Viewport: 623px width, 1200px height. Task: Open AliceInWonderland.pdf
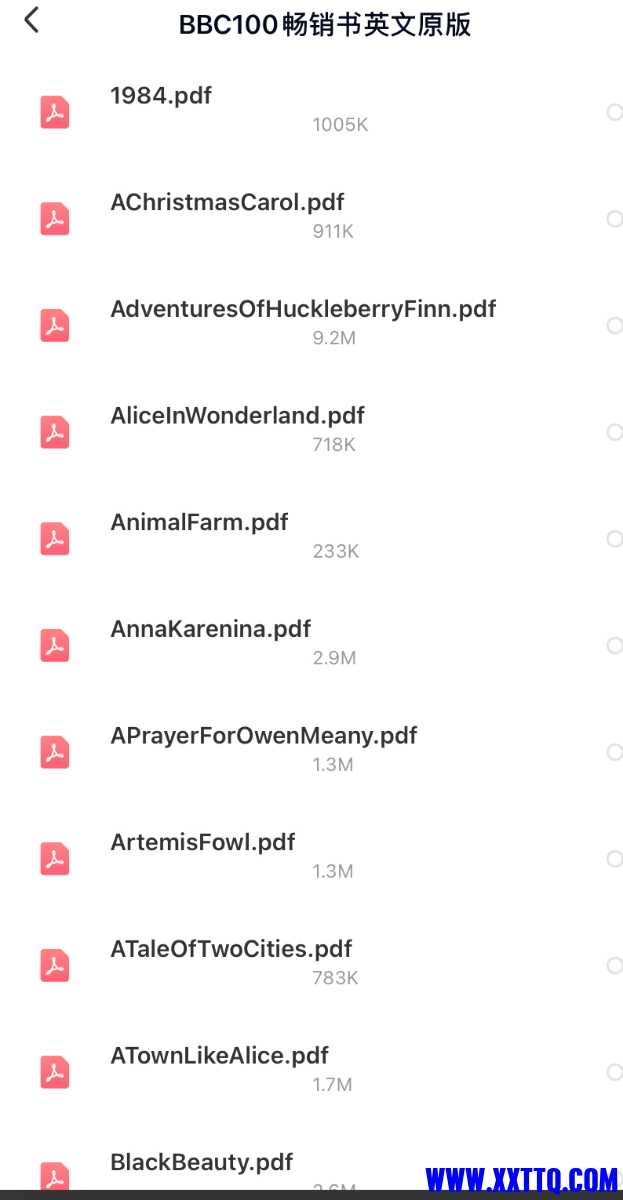237,416
